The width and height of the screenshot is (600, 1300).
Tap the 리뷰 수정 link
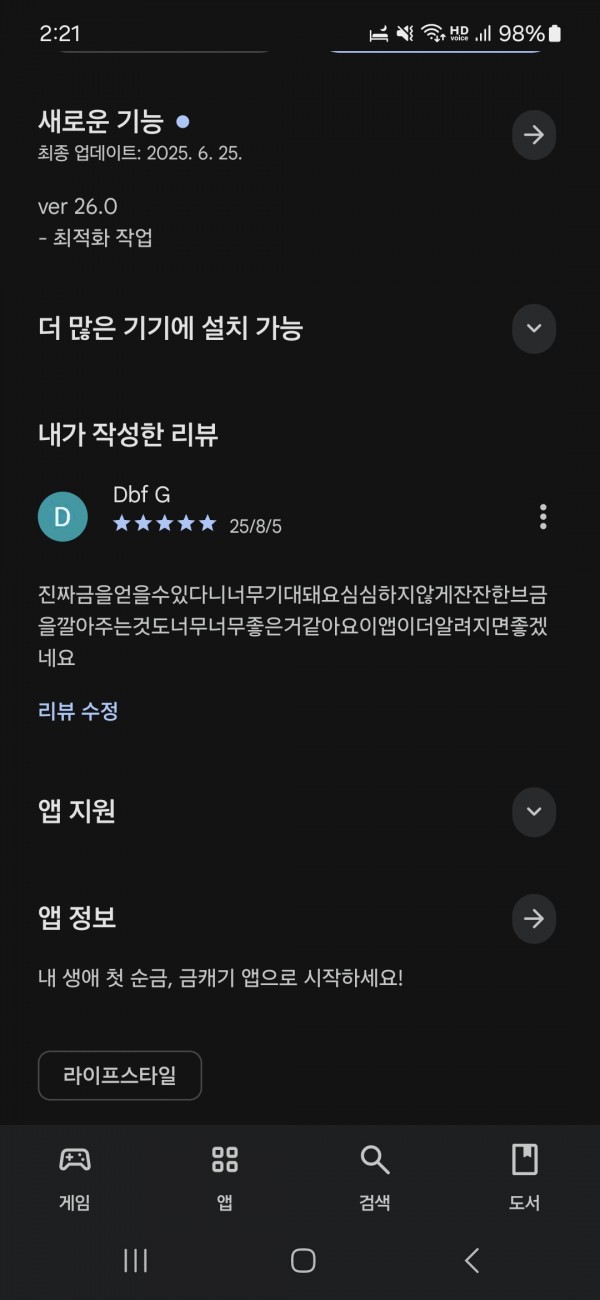[x=78, y=711]
